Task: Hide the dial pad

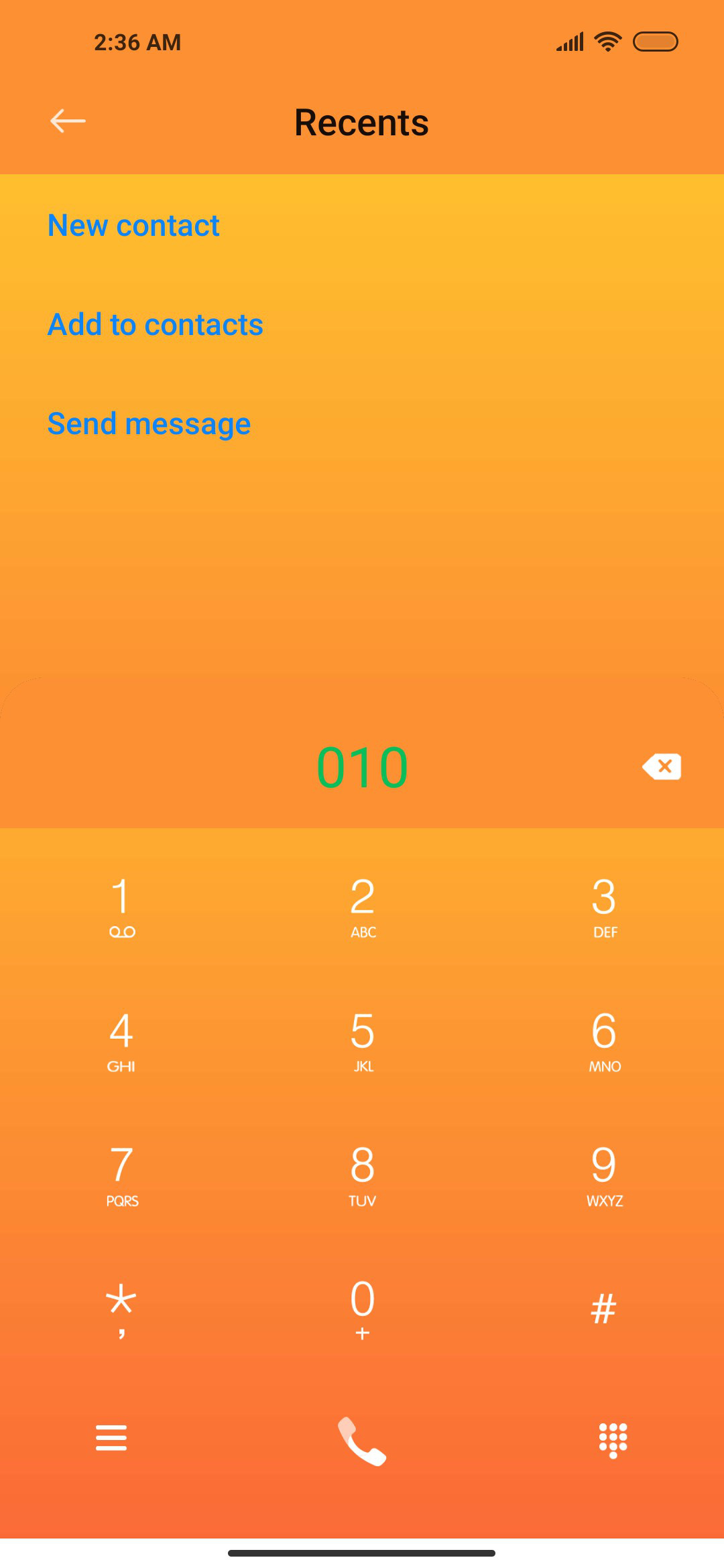Action: tap(613, 1440)
